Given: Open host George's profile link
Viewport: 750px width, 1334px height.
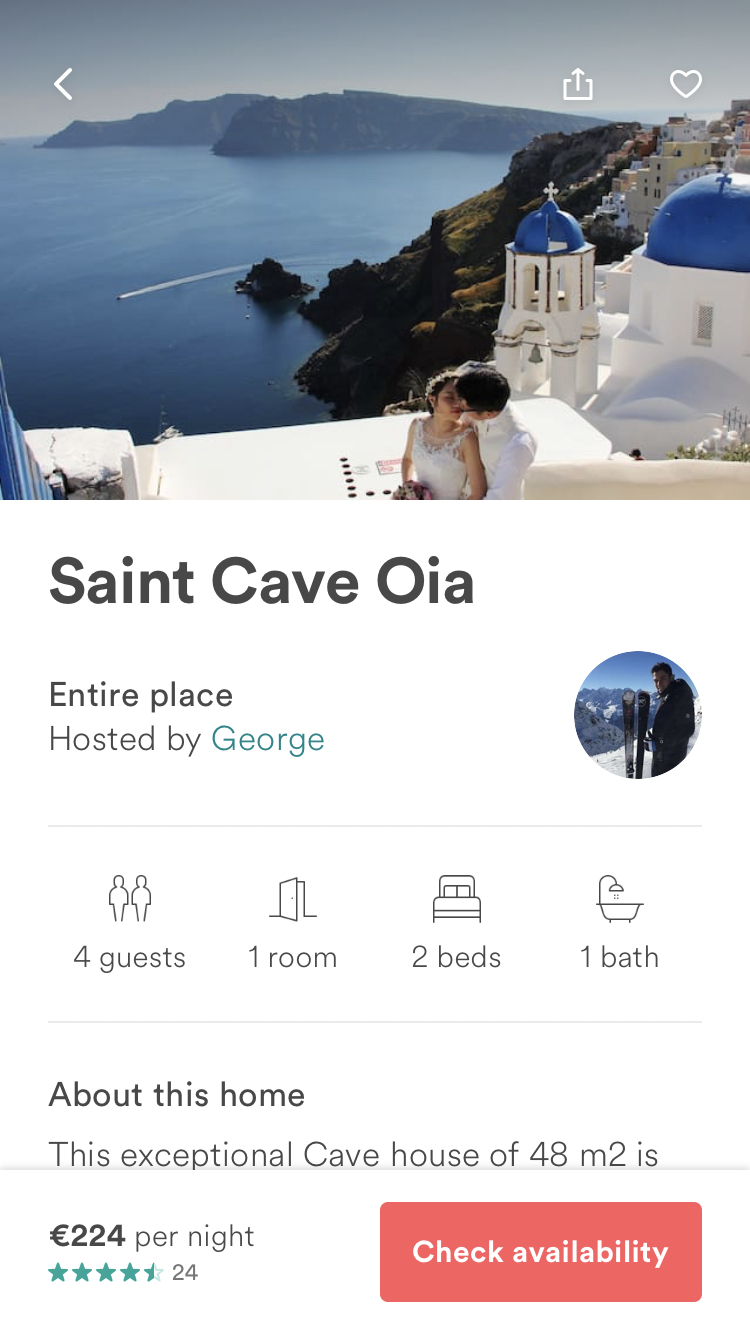Looking at the screenshot, I should coord(268,739).
